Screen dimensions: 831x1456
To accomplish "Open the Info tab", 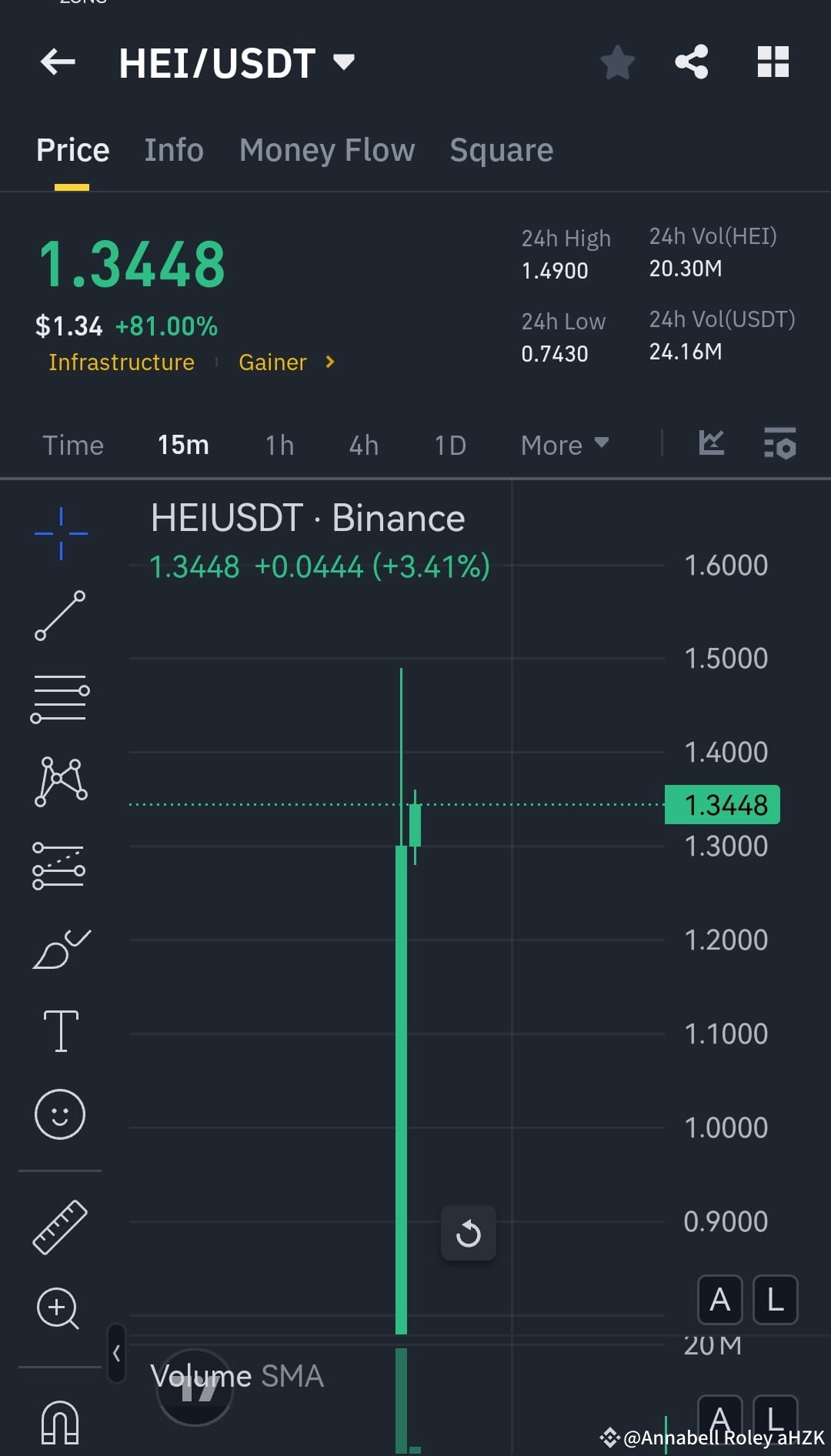I will click(x=173, y=149).
